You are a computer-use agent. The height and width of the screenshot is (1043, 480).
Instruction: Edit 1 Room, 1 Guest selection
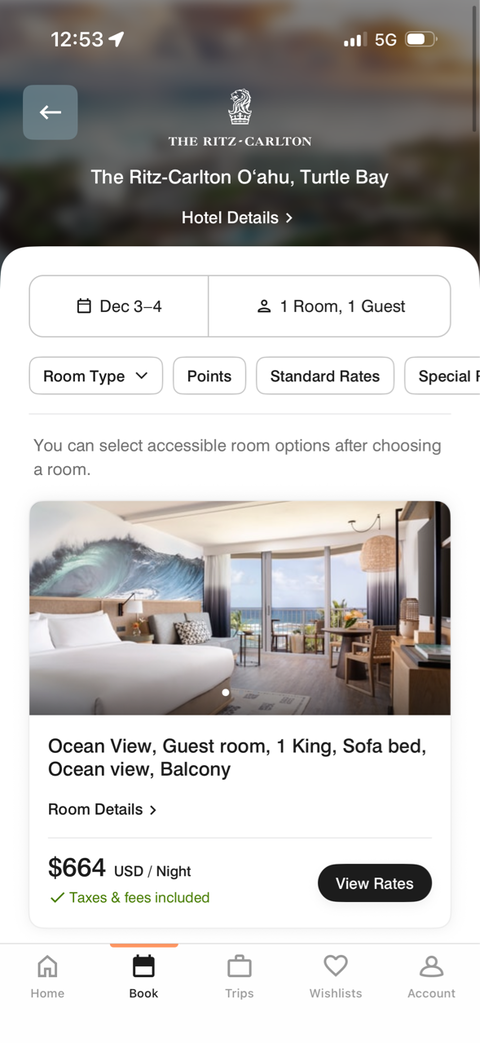[x=330, y=306]
